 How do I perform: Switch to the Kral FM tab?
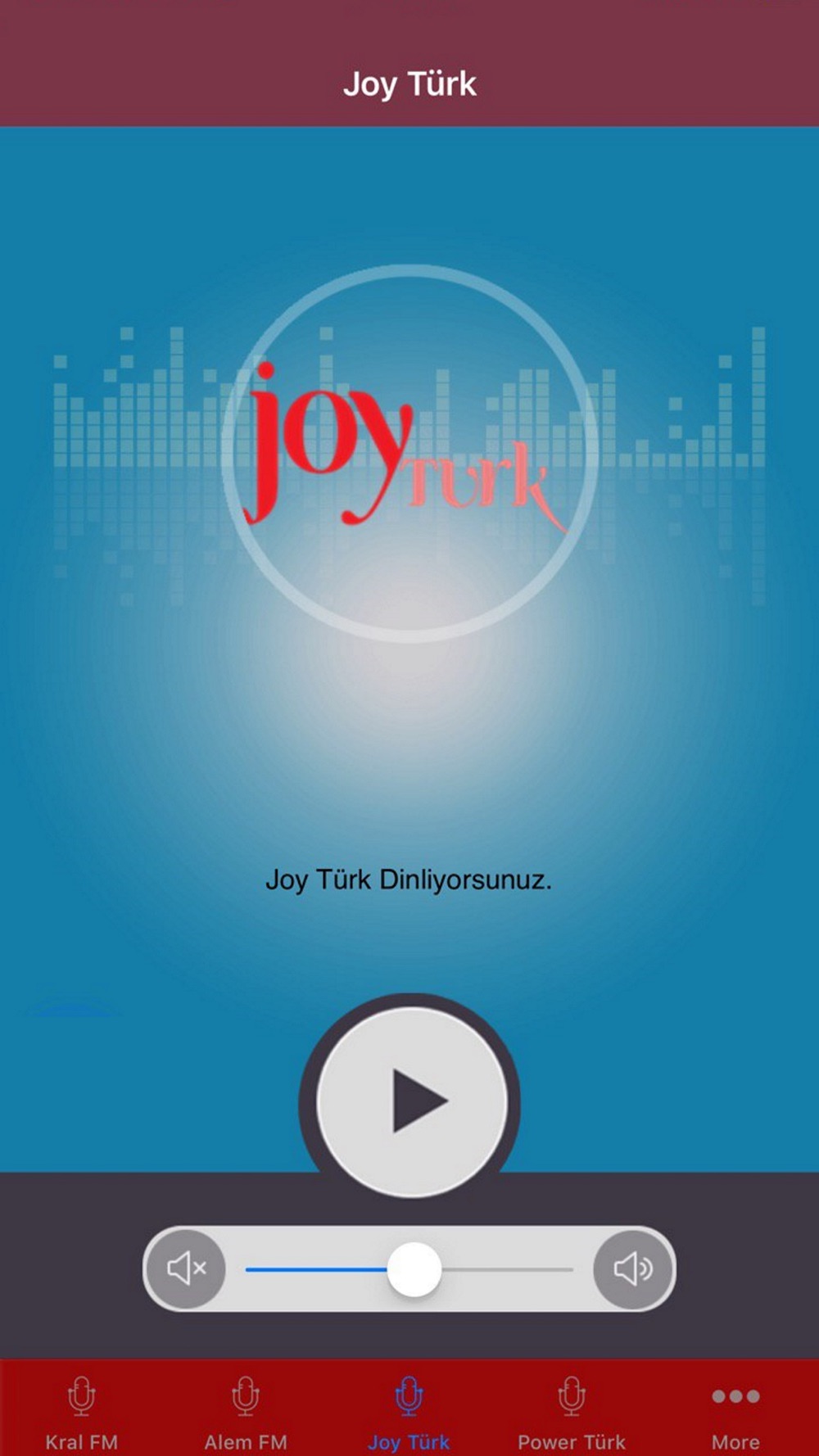point(81,1413)
